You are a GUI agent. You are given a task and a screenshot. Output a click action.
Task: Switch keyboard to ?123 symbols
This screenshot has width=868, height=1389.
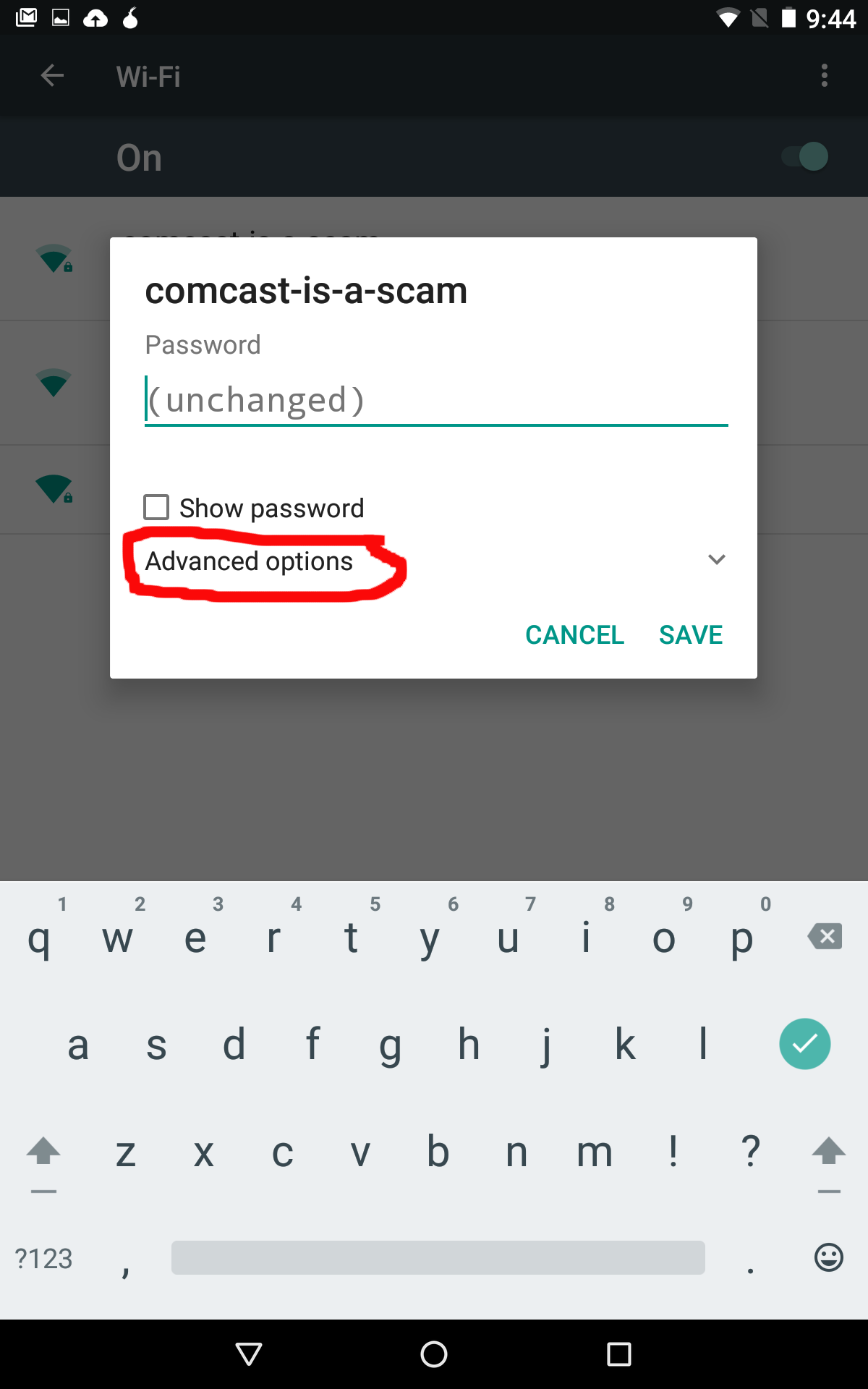click(43, 1259)
